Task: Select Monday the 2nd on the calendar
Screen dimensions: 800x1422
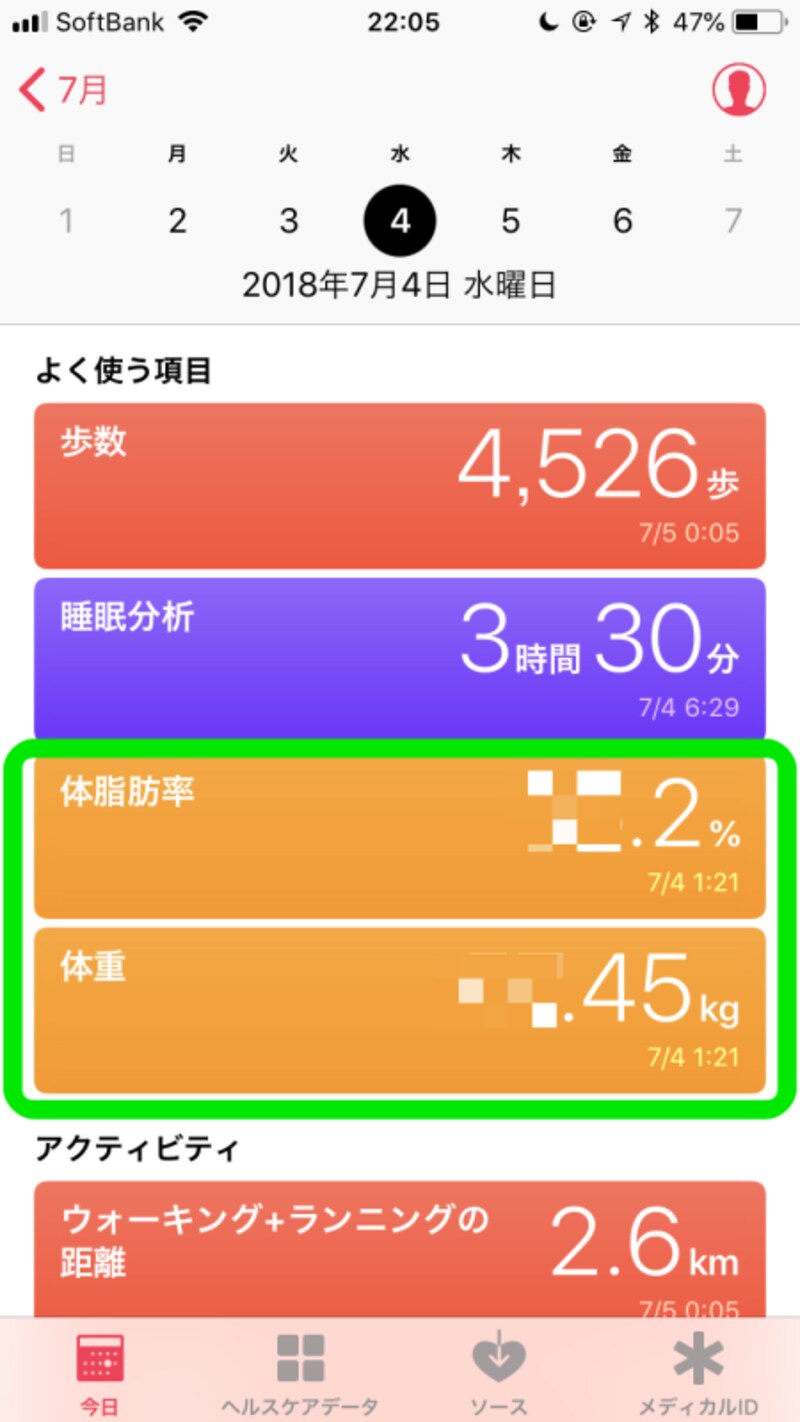Action: tap(178, 220)
